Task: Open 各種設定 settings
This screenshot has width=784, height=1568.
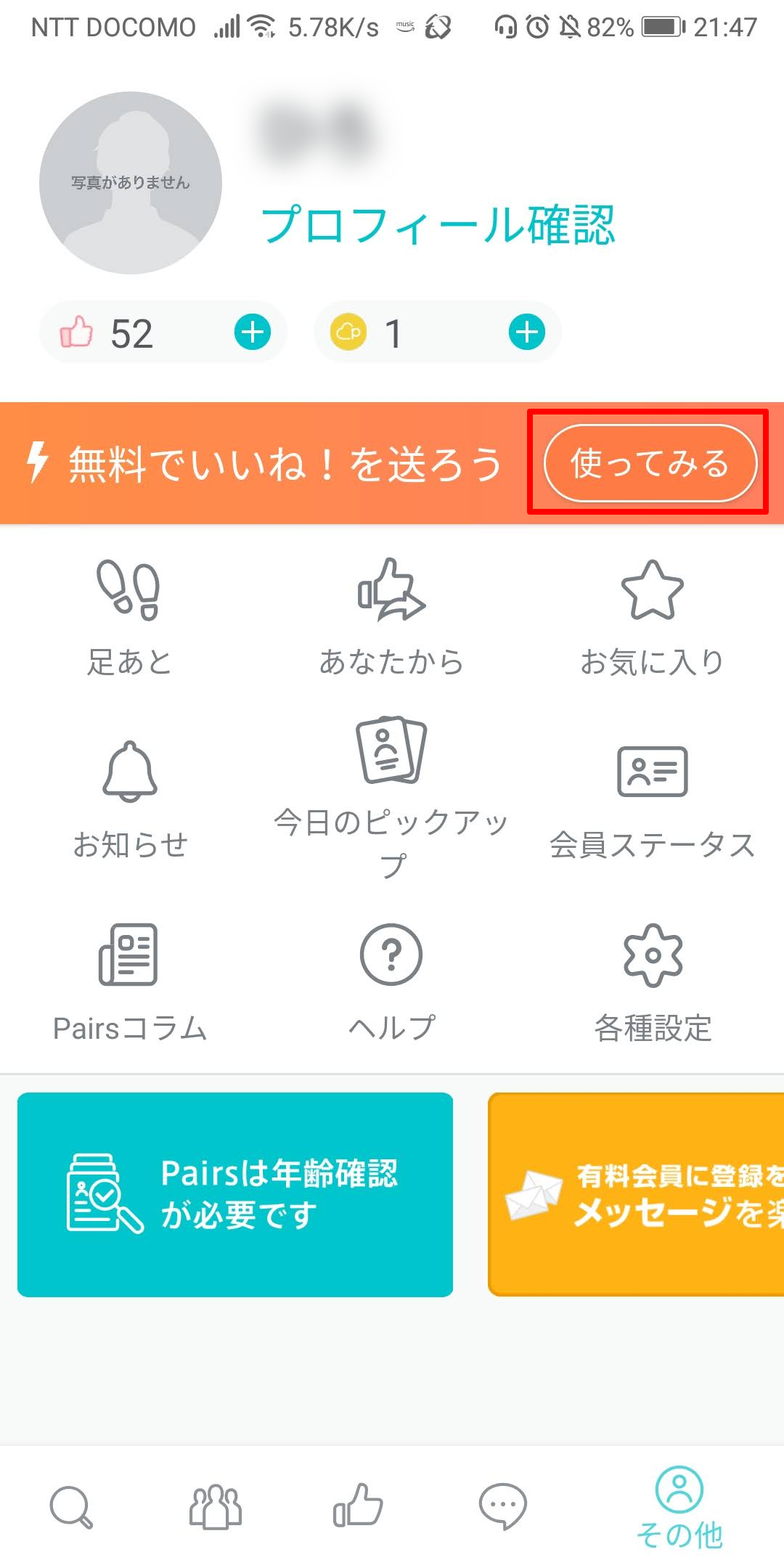Action: pyautogui.click(x=653, y=981)
